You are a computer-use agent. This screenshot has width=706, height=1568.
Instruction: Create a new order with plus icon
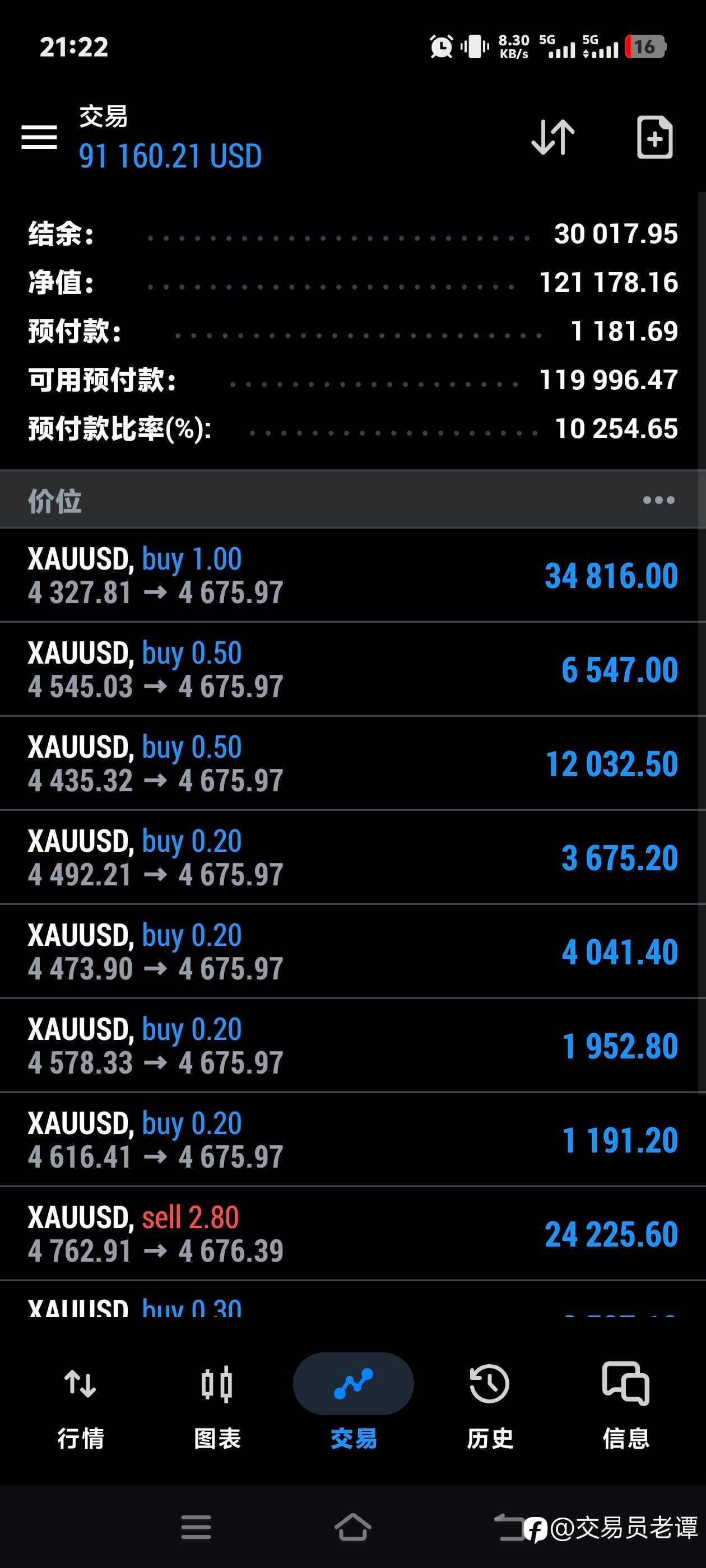(x=655, y=137)
